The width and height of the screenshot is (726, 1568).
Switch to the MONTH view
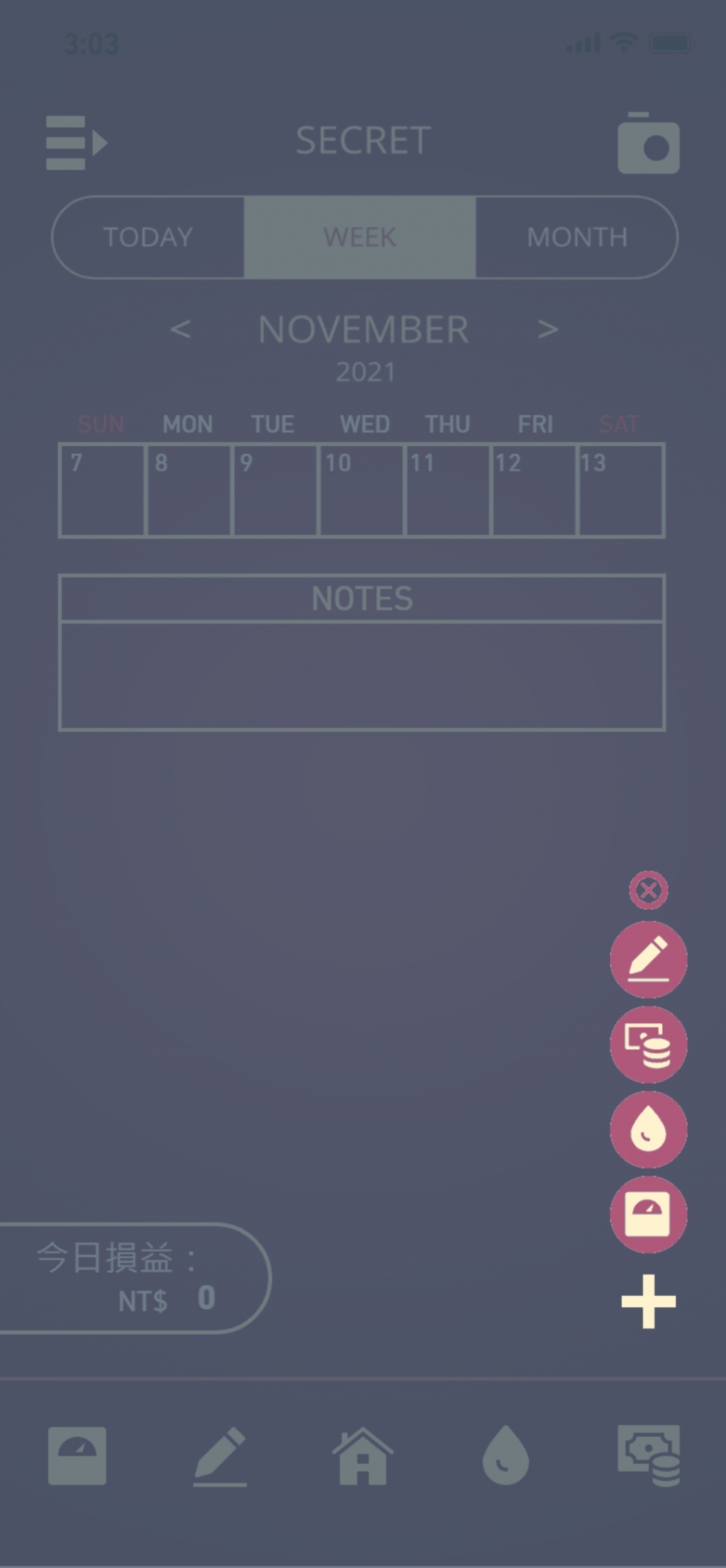pos(576,237)
